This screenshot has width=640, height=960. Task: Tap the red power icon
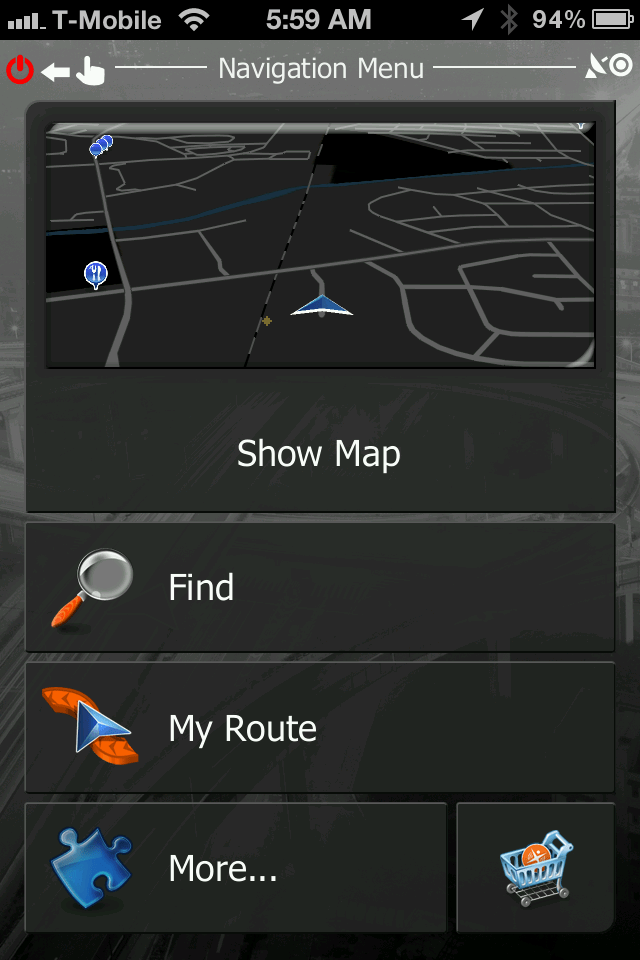pos(20,70)
